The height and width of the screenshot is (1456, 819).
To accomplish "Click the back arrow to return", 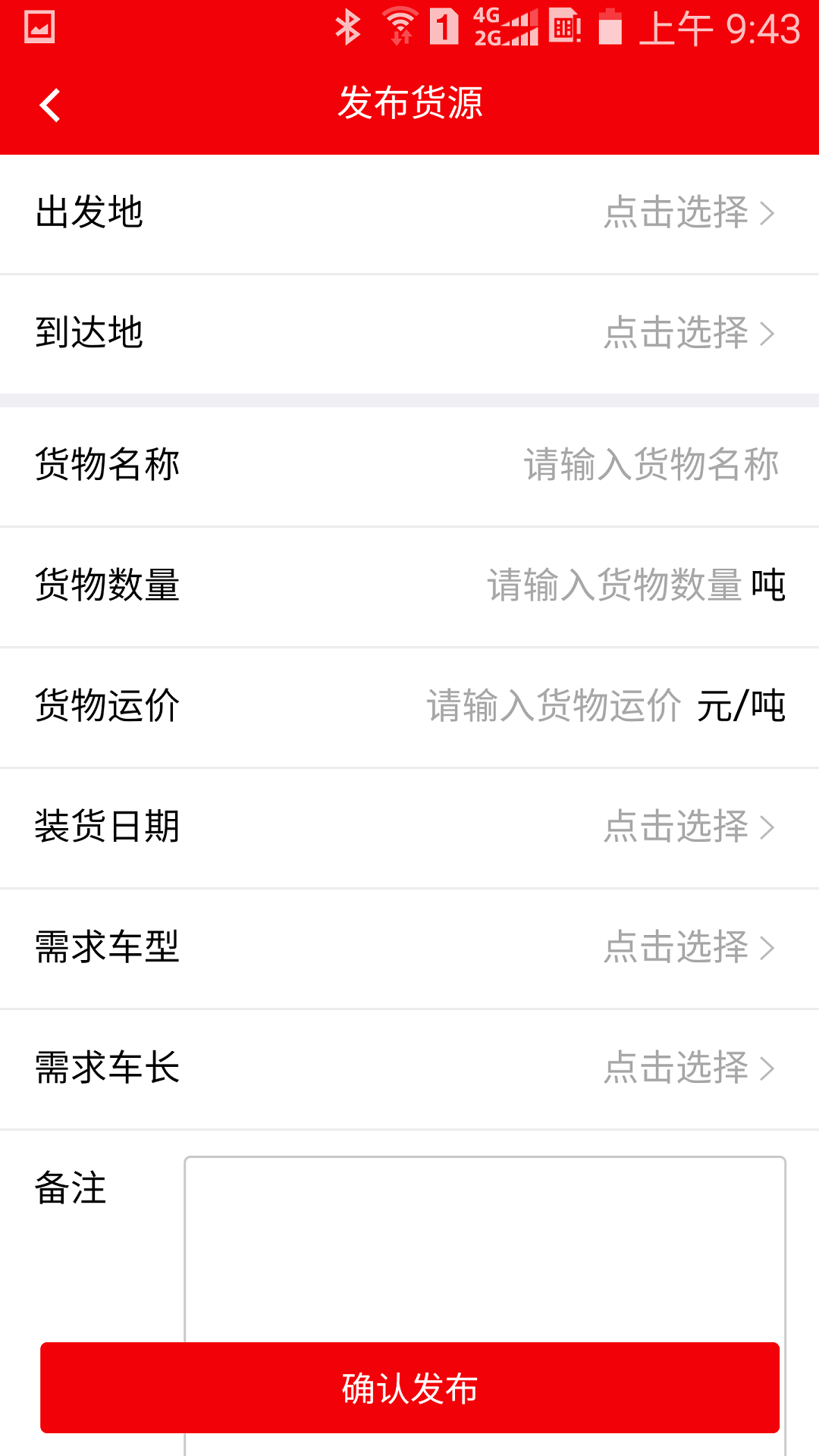I will pyautogui.click(x=50, y=104).
